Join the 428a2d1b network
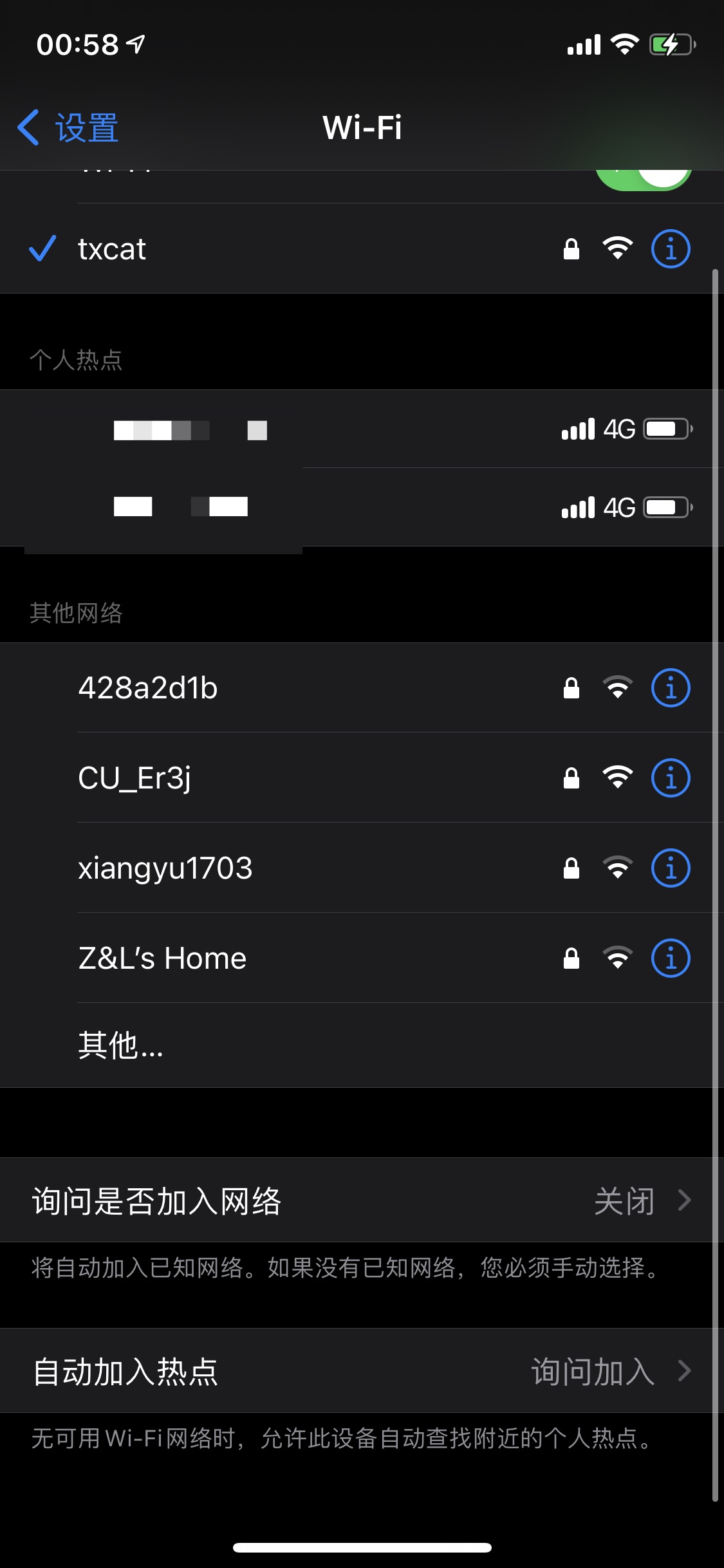Viewport: 724px width, 1568px height. tap(257, 688)
